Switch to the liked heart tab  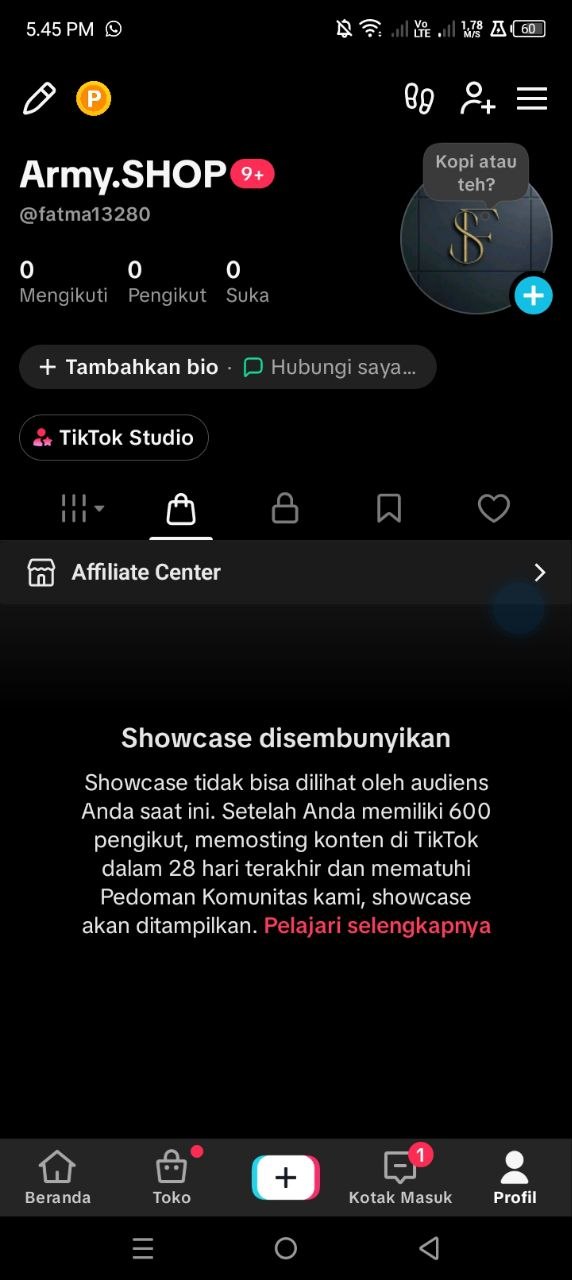point(493,509)
